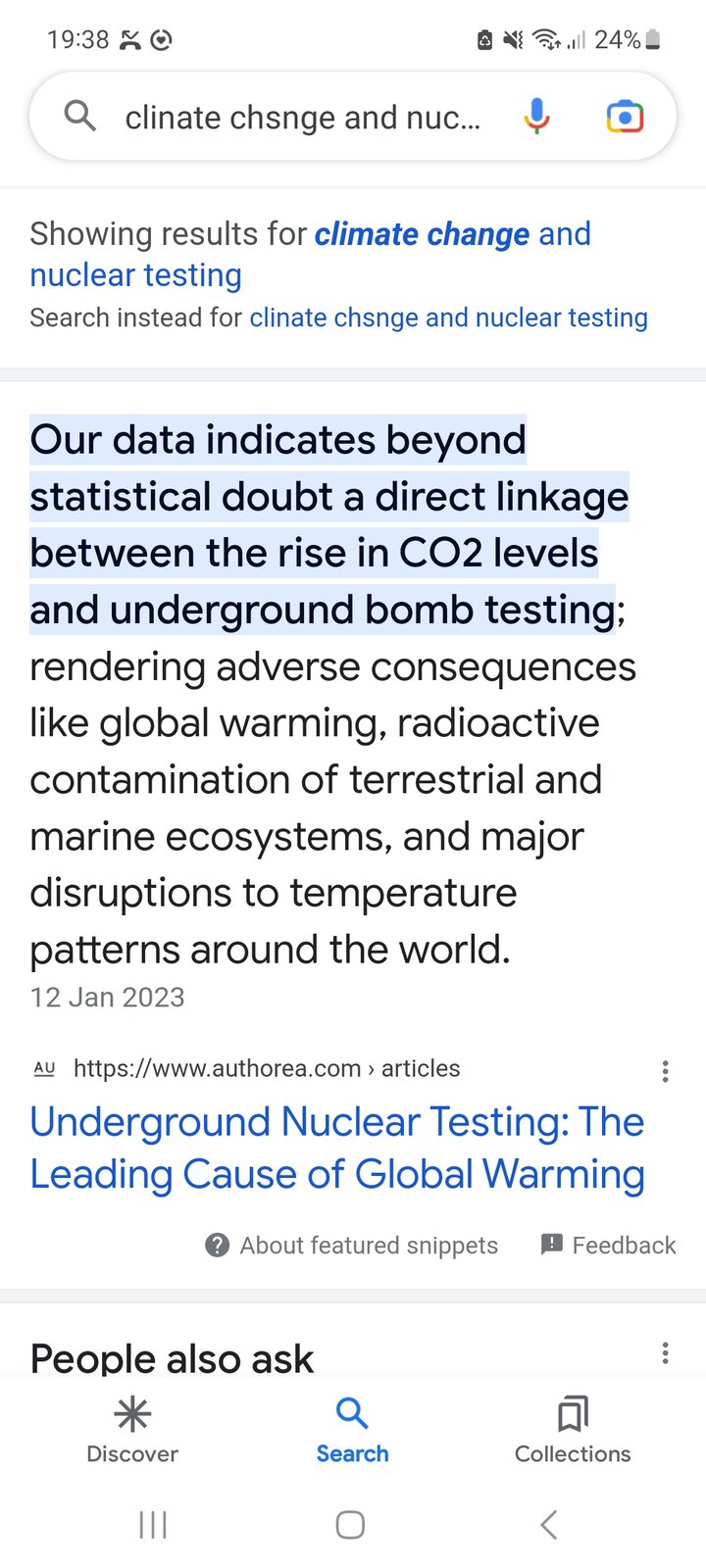Screen dimensions: 706x1568
Task: Open About featured snippets
Action: point(351,1246)
